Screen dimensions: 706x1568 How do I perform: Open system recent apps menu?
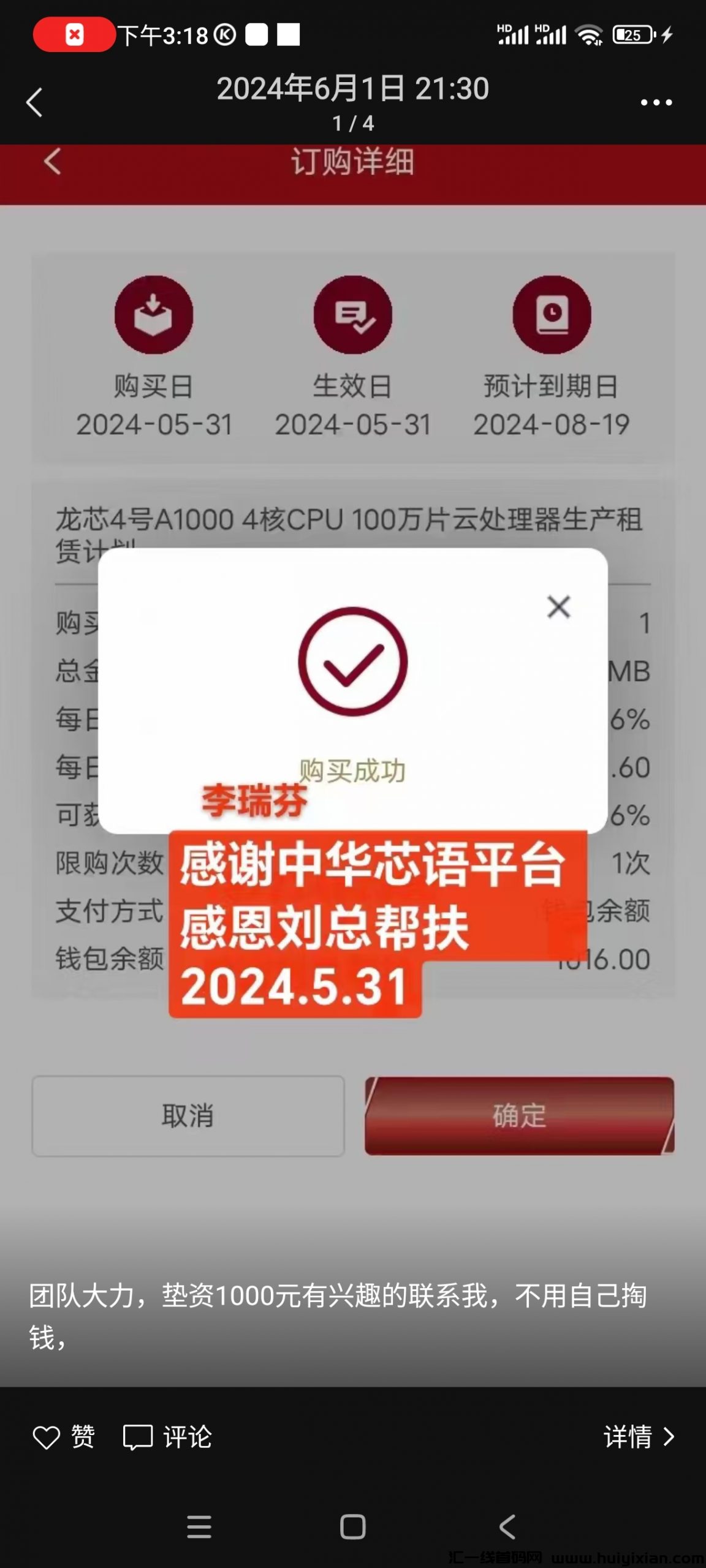[x=199, y=1526]
